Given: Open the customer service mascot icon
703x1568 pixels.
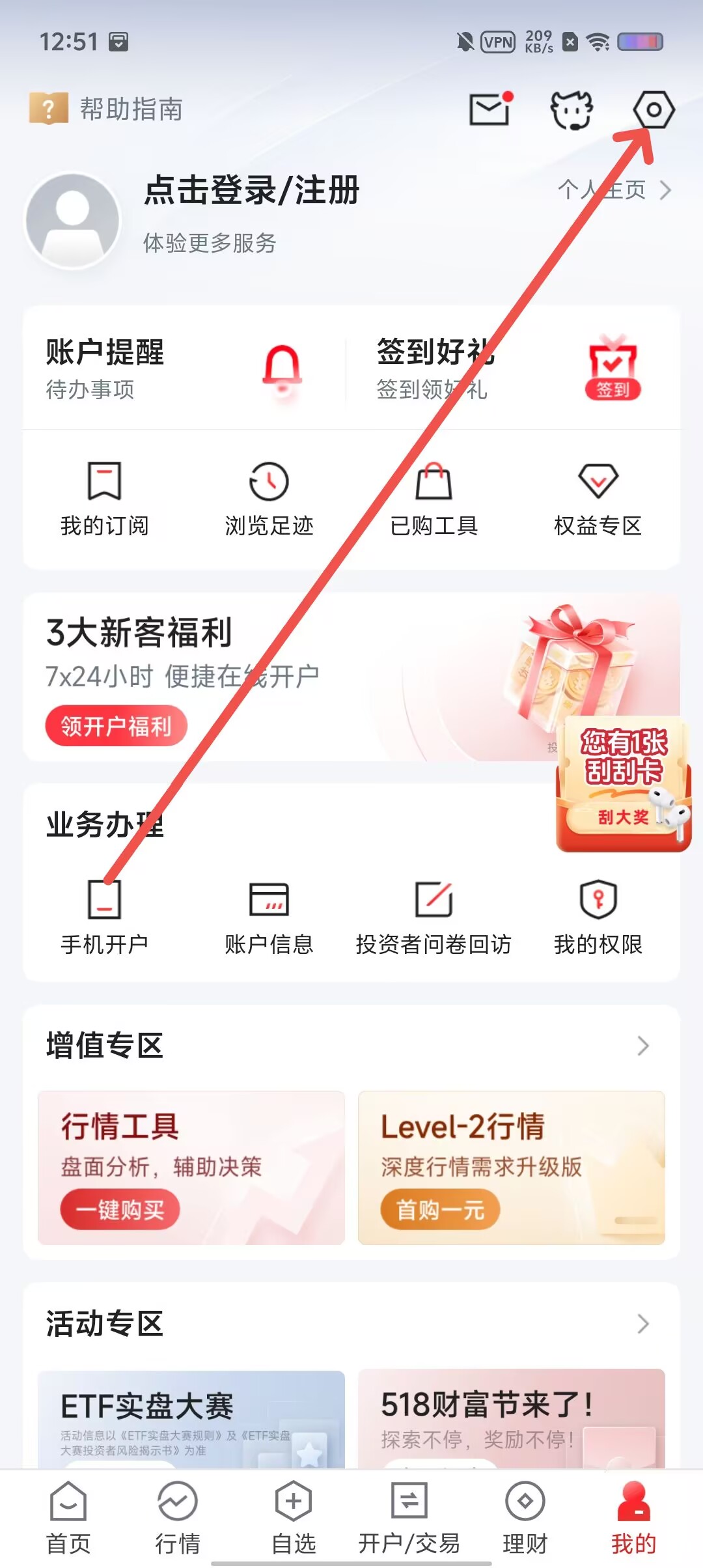Looking at the screenshot, I should click(572, 110).
